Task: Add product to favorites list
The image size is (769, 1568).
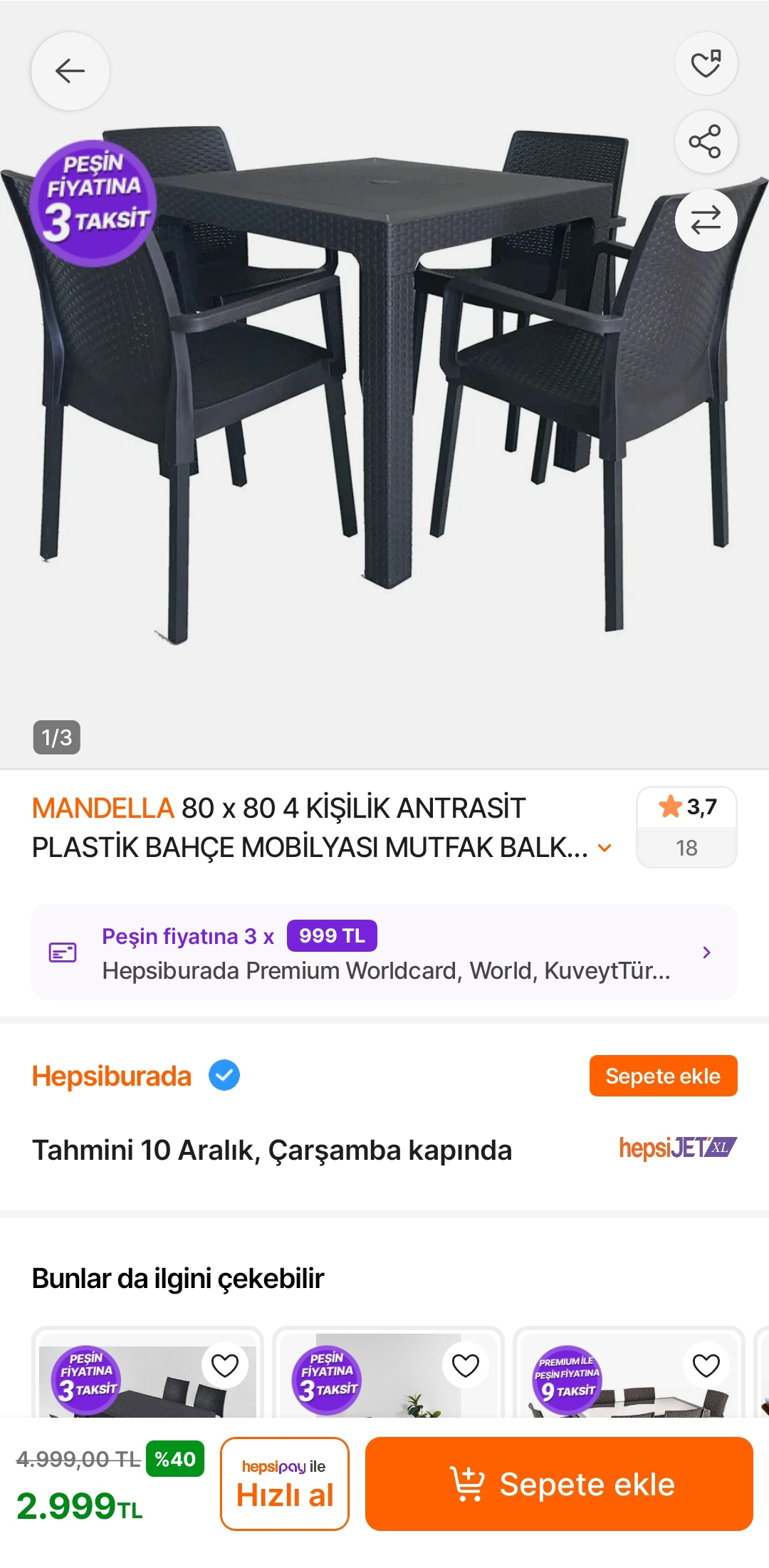Action: click(706, 63)
